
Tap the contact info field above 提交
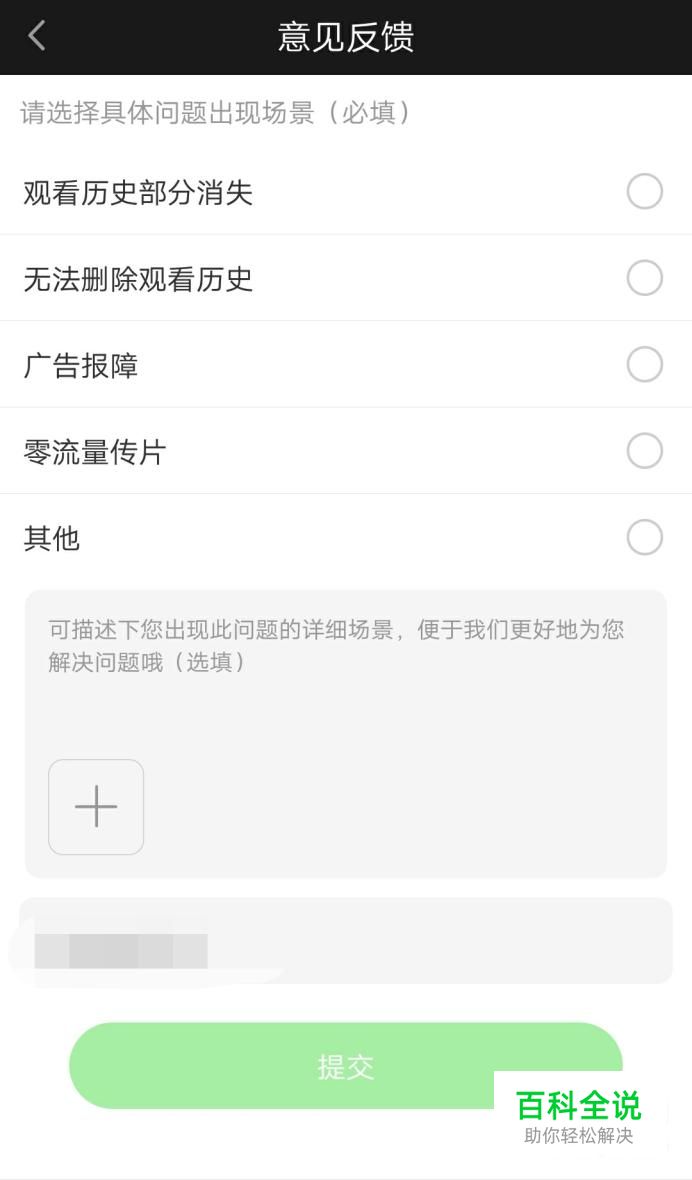pyautogui.click(x=346, y=940)
